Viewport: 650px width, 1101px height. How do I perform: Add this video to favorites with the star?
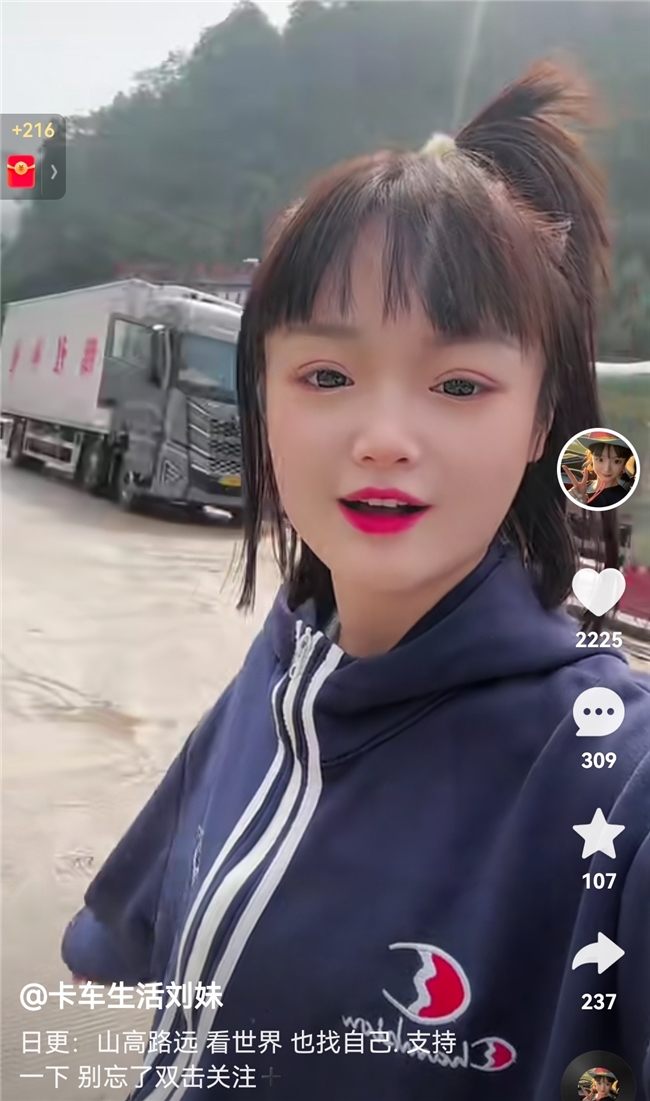(x=598, y=834)
